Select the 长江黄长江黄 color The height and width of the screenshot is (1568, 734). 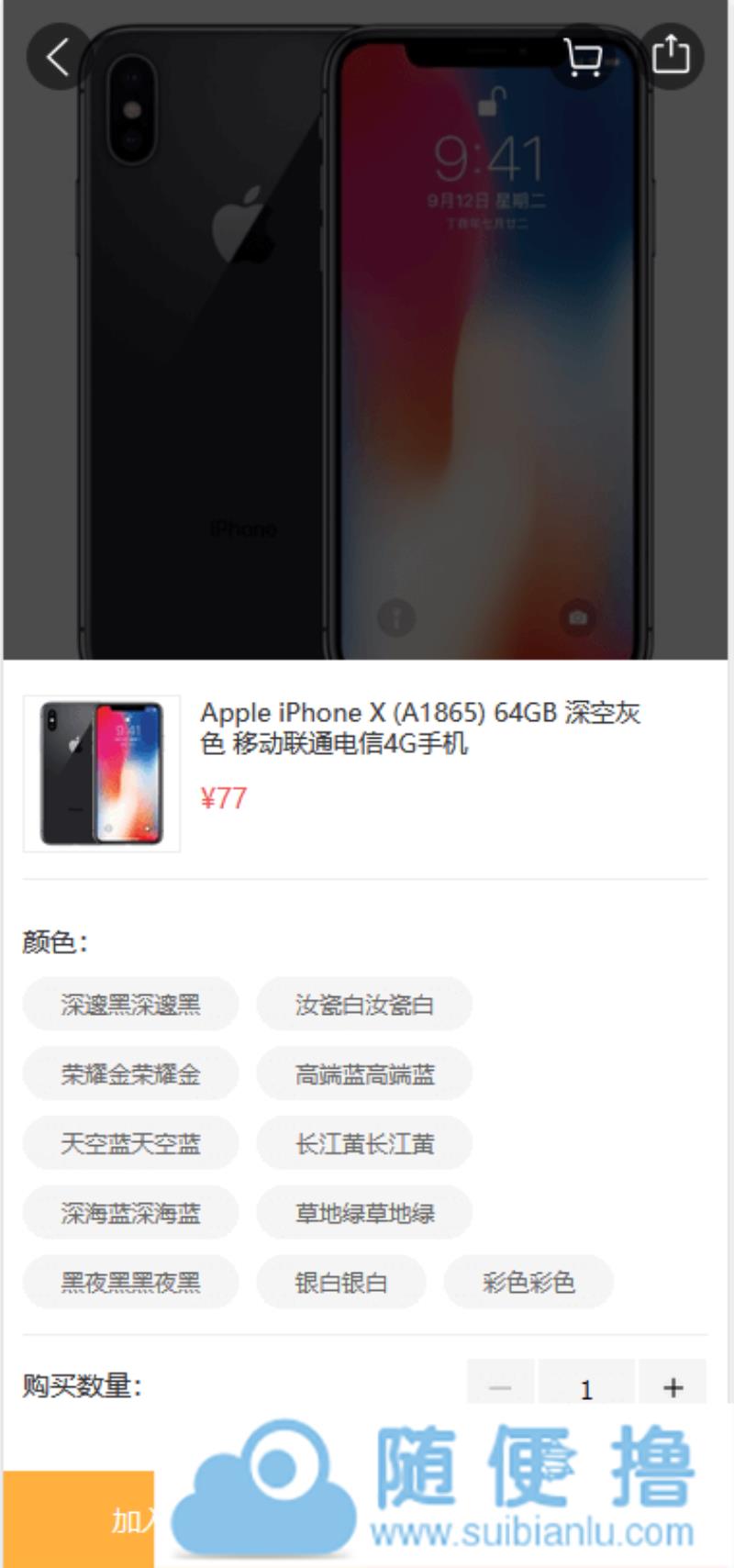364,1144
